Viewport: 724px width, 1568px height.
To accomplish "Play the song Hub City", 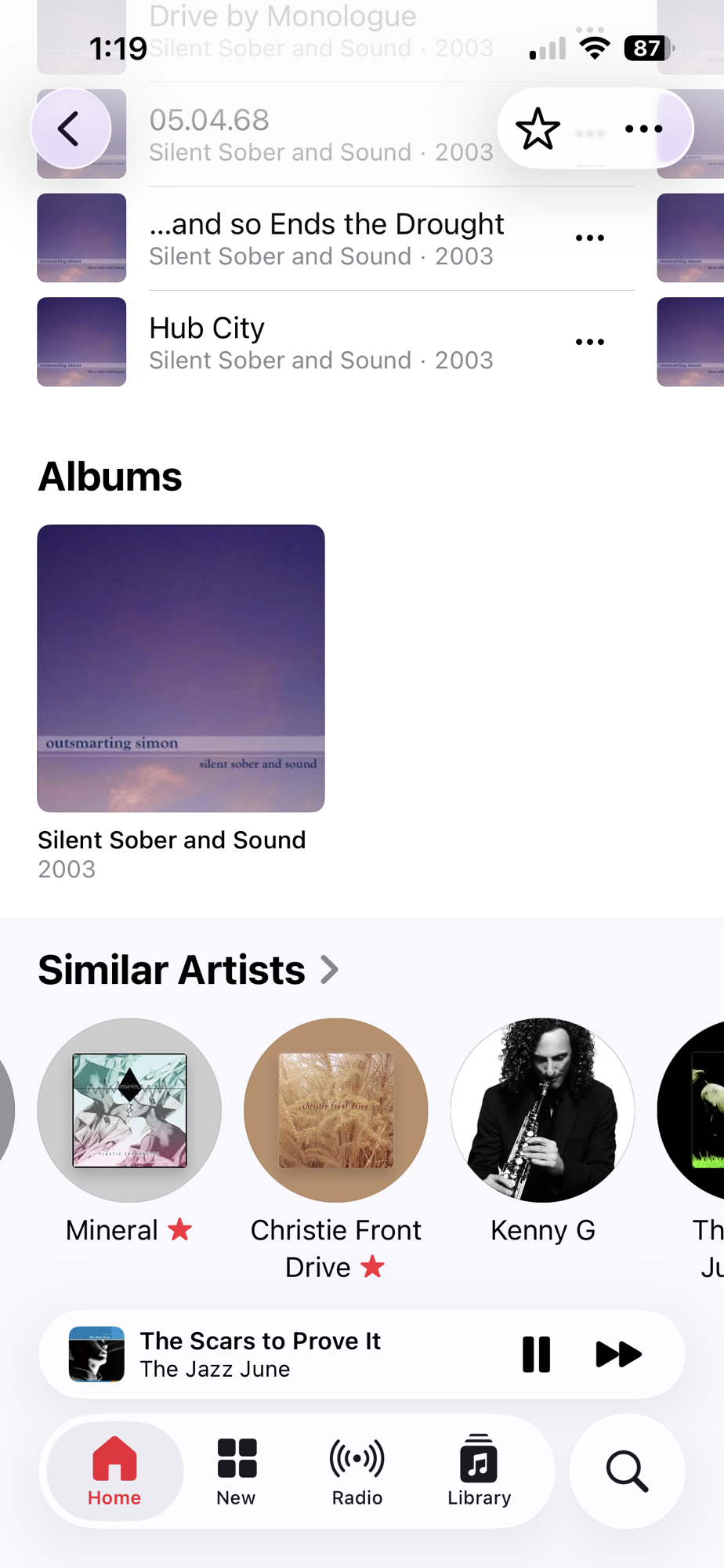I will tap(325, 342).
